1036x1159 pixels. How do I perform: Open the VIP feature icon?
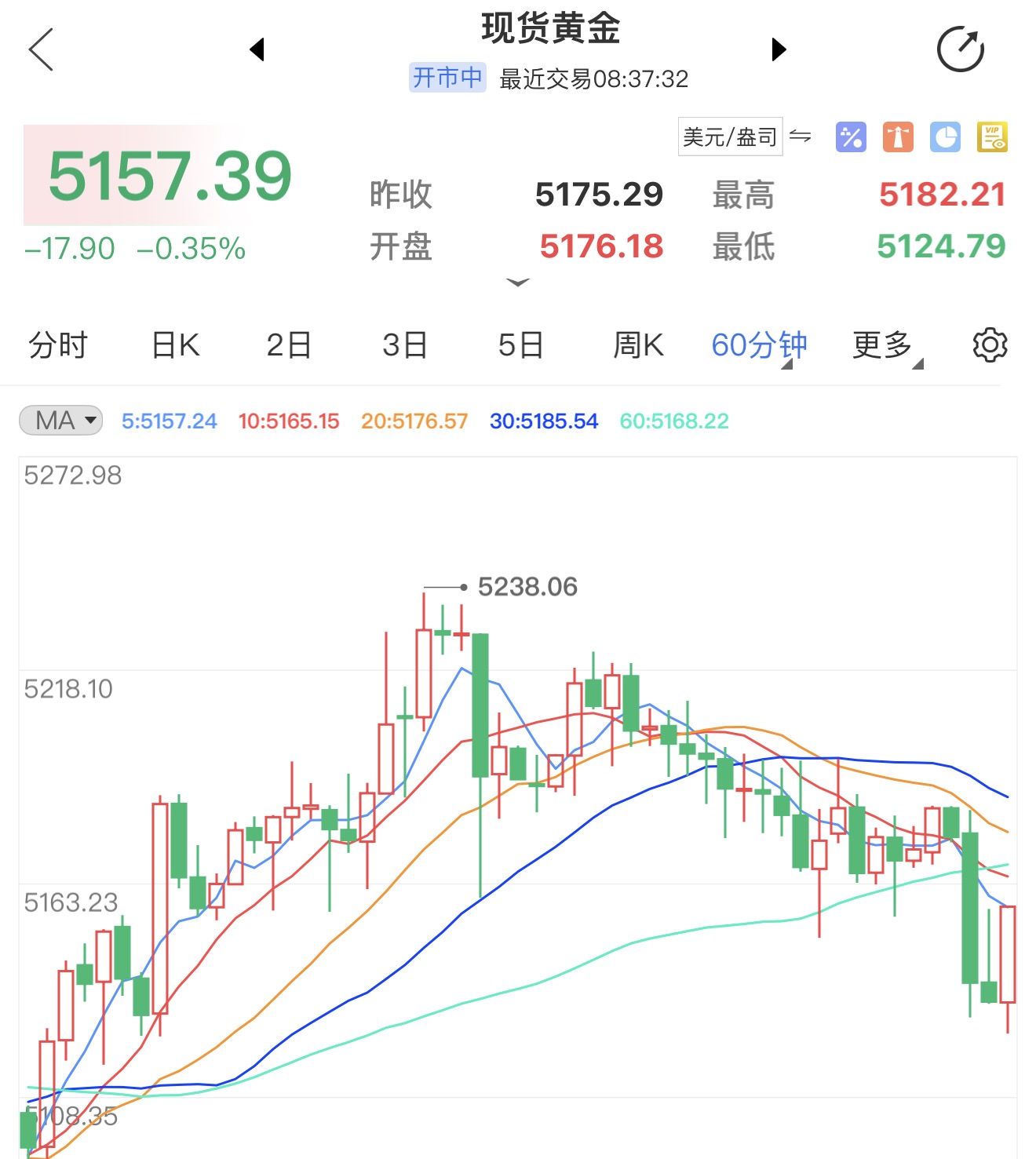pyautogui.click(x=992, y=137)
